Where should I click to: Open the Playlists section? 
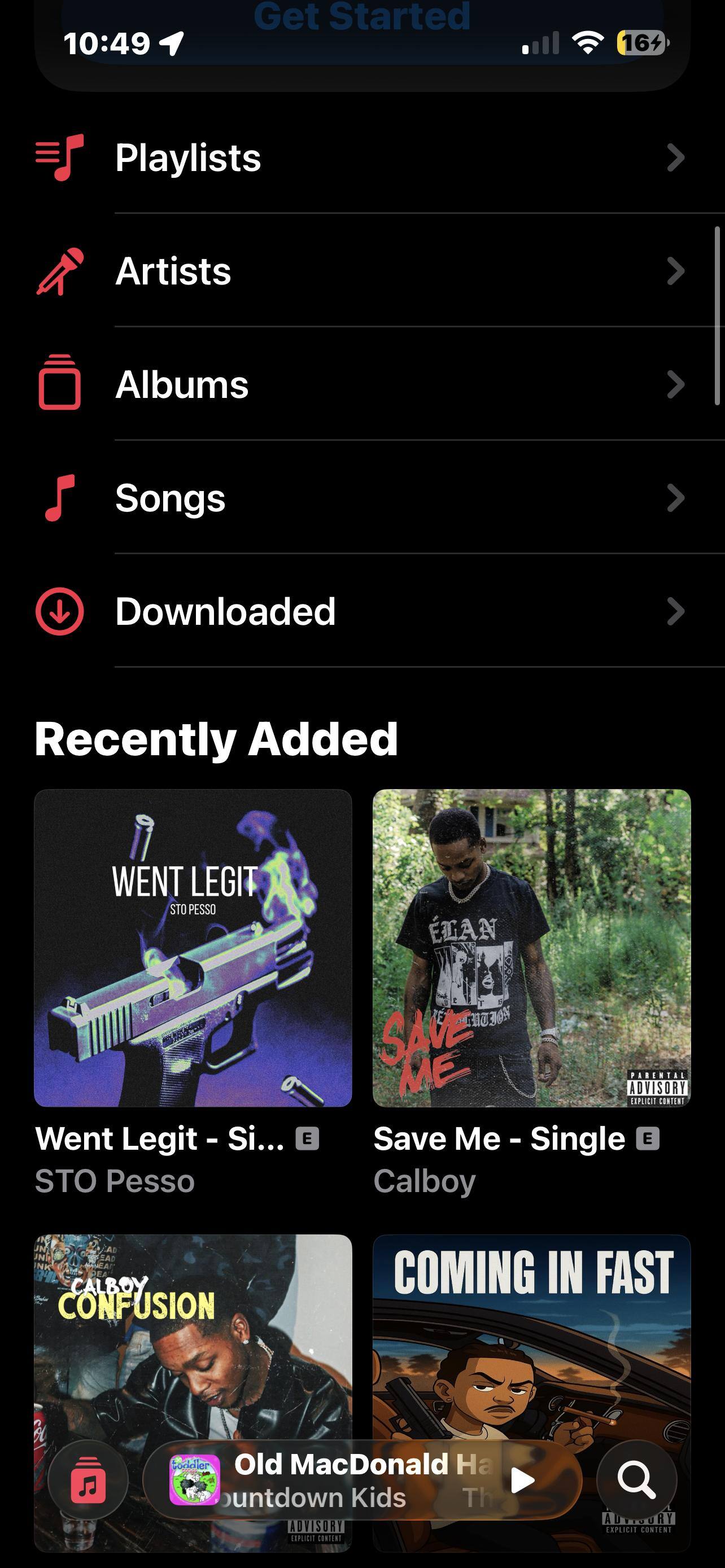[x=187, y=158]
